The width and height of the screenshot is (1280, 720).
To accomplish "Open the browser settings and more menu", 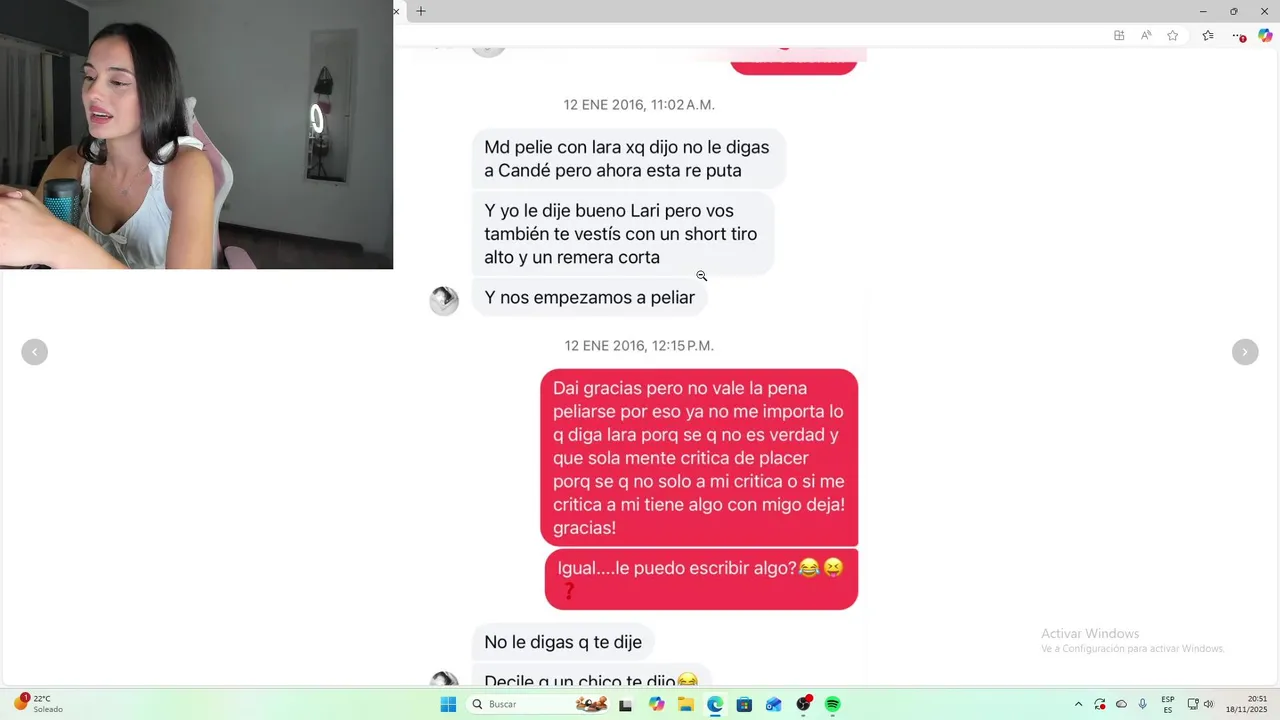I will point(1238,36).
